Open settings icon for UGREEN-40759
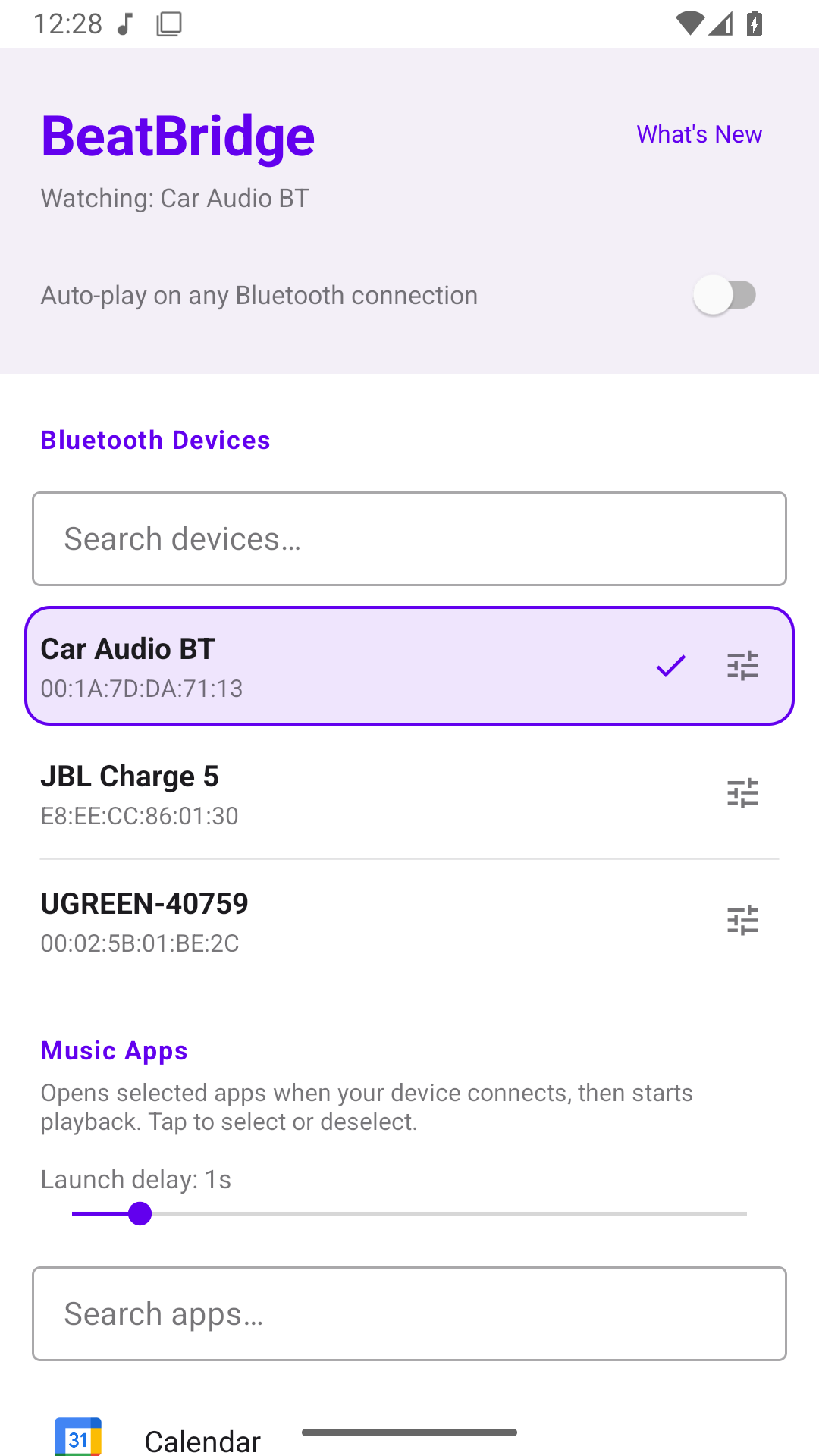 coord(742,921)
